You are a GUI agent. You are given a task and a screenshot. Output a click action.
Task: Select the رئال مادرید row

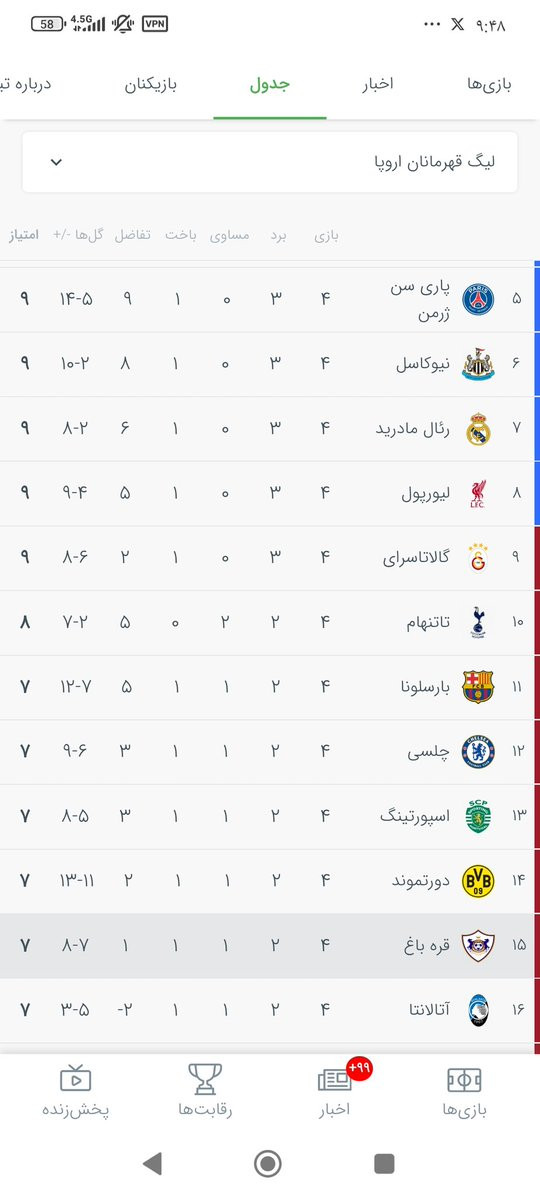[267, 428]
